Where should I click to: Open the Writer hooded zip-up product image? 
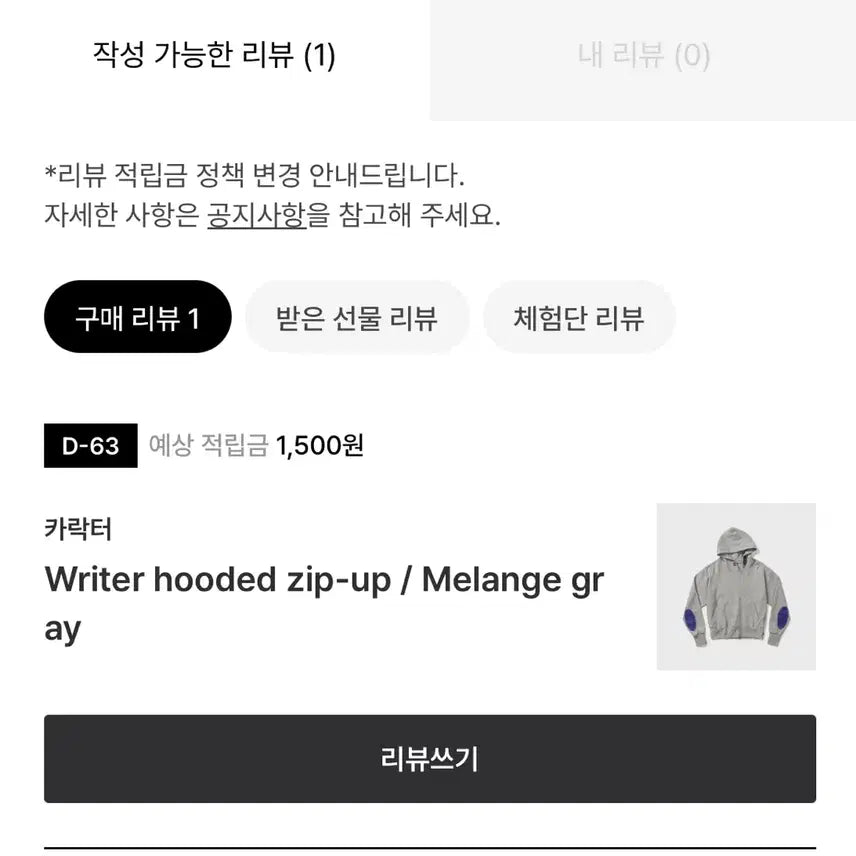(736, 586)
